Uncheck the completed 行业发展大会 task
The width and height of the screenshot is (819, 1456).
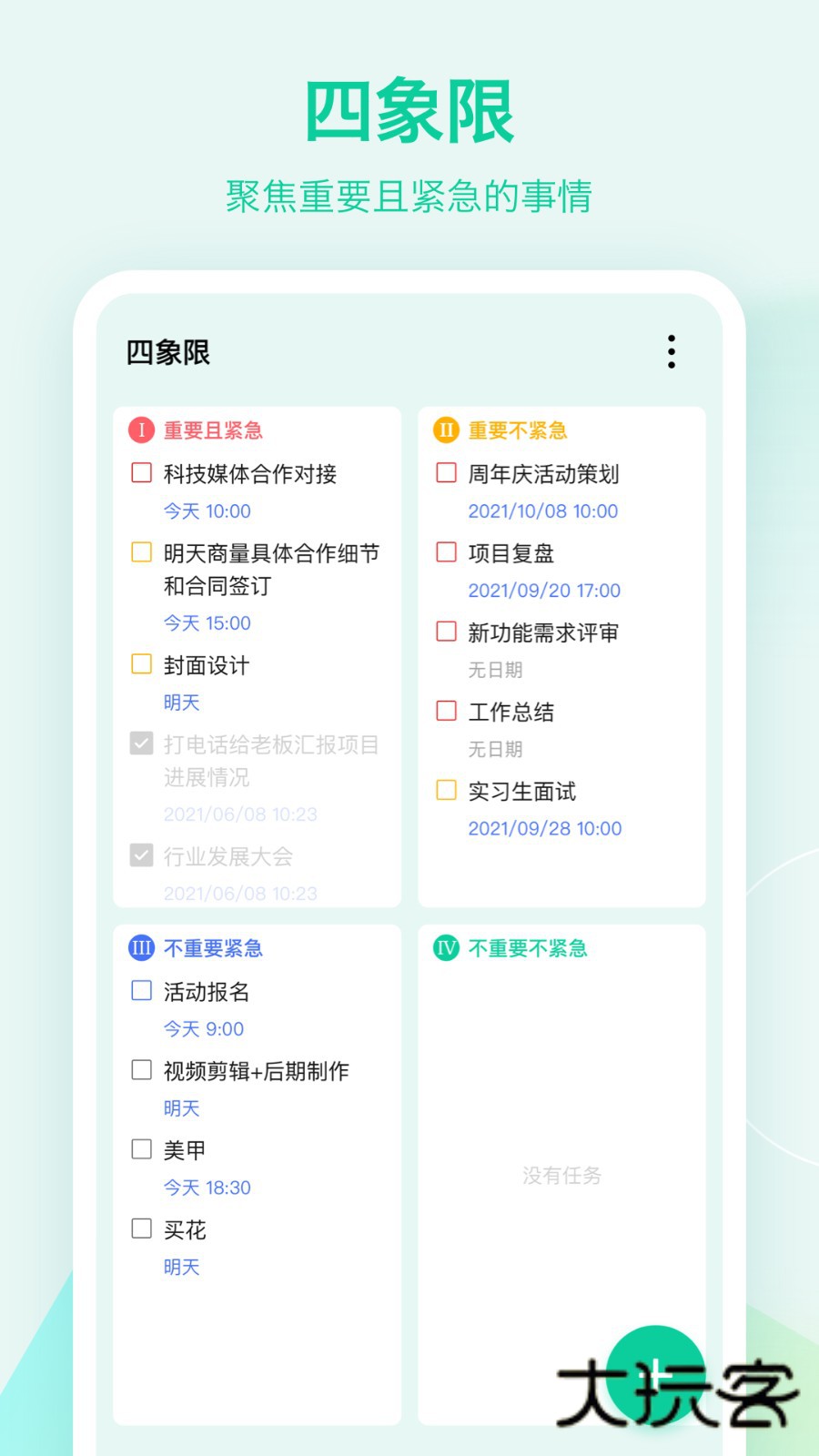[x=141, y=855]
